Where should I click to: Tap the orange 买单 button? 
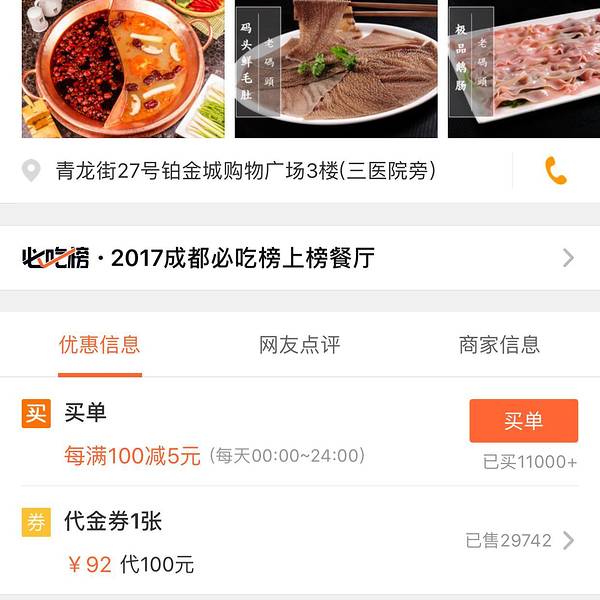[523, 421]
